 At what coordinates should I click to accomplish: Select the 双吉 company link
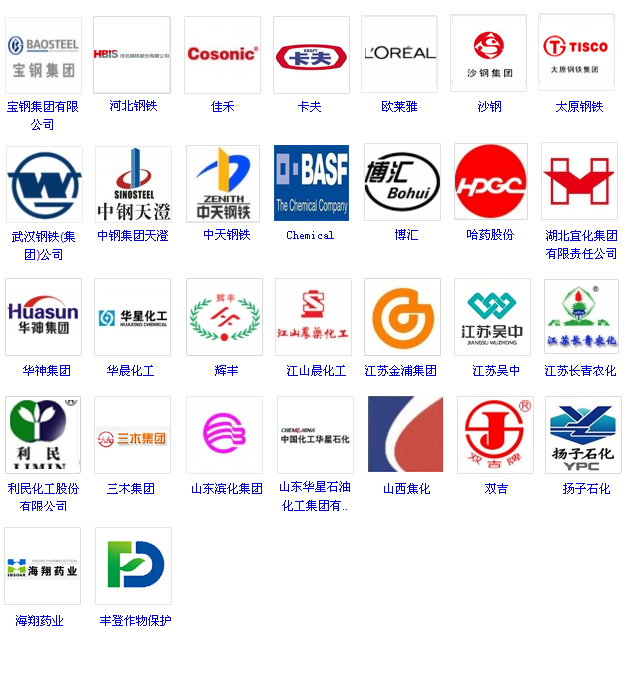(496, 489)
